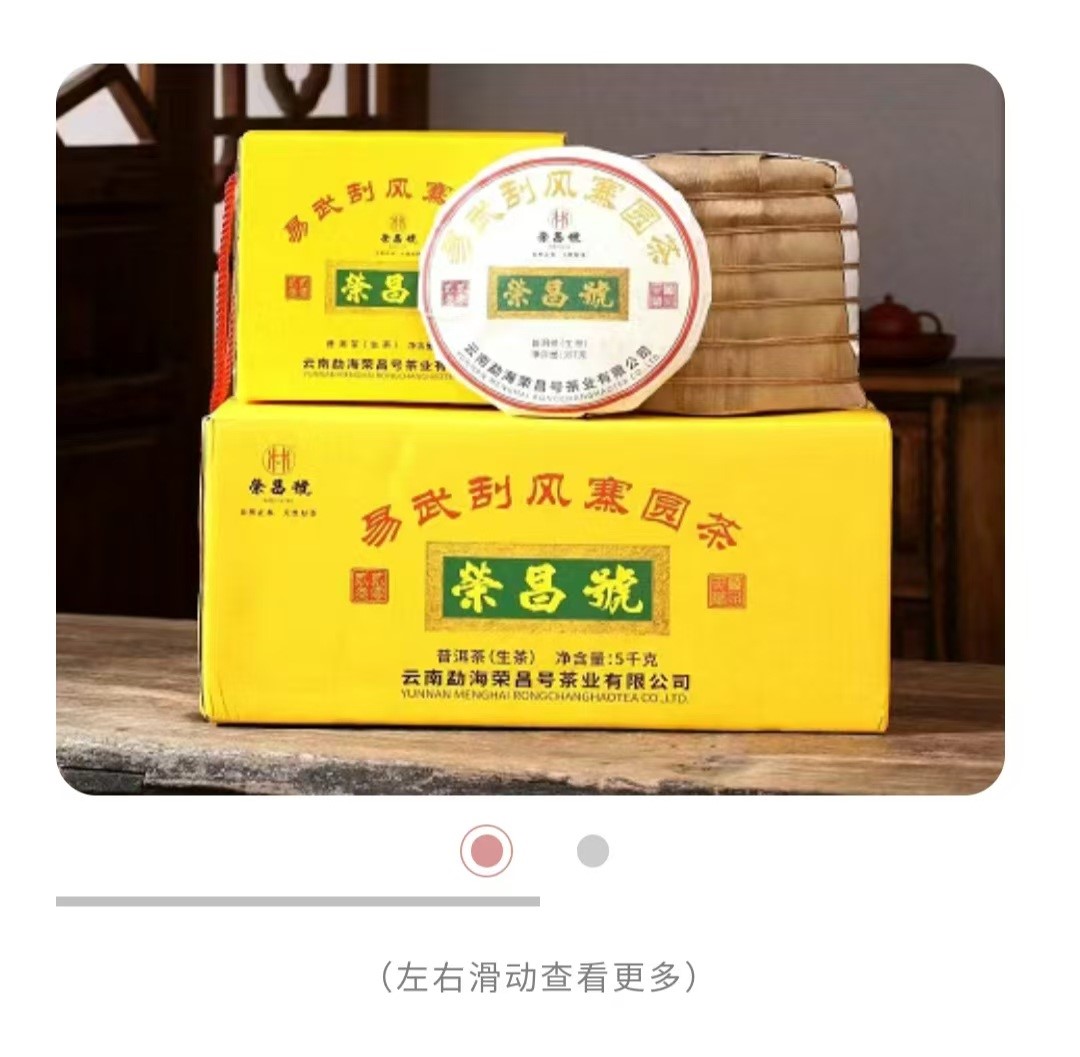Open the yellow 荣昌號 tea box picture

[x=530, y=430]
